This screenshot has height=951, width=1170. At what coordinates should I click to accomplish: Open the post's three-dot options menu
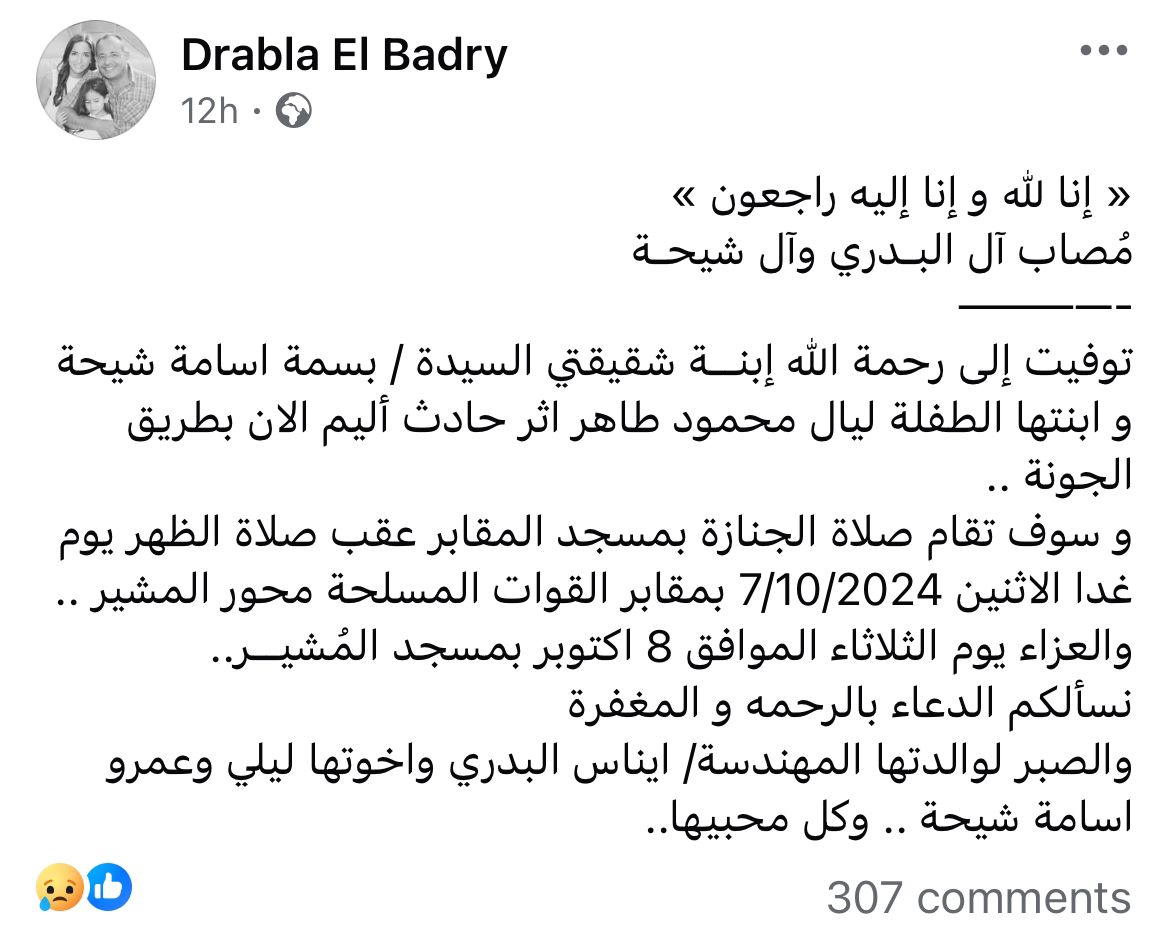[x=1106, y=50]
